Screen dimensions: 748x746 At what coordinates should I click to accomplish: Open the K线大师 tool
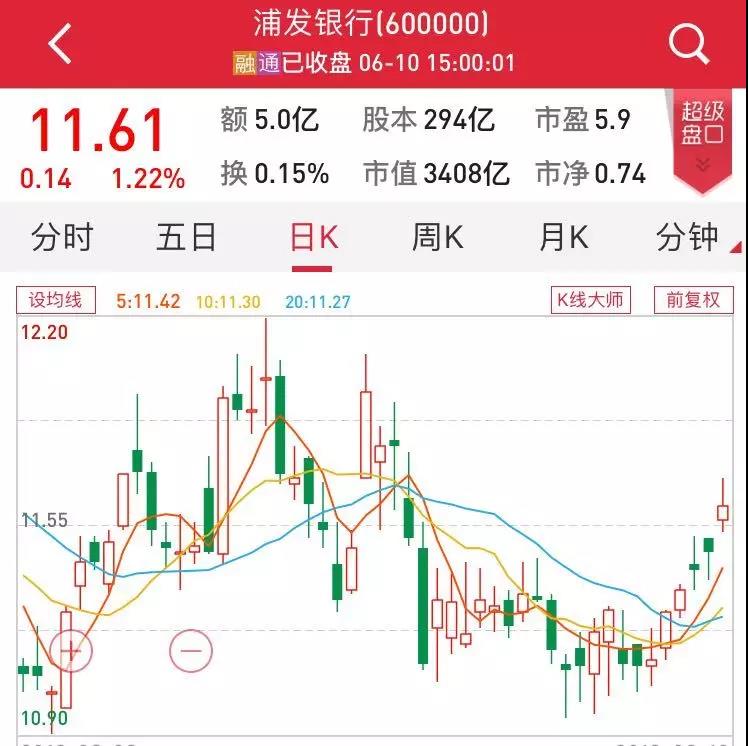coord(591,300)
